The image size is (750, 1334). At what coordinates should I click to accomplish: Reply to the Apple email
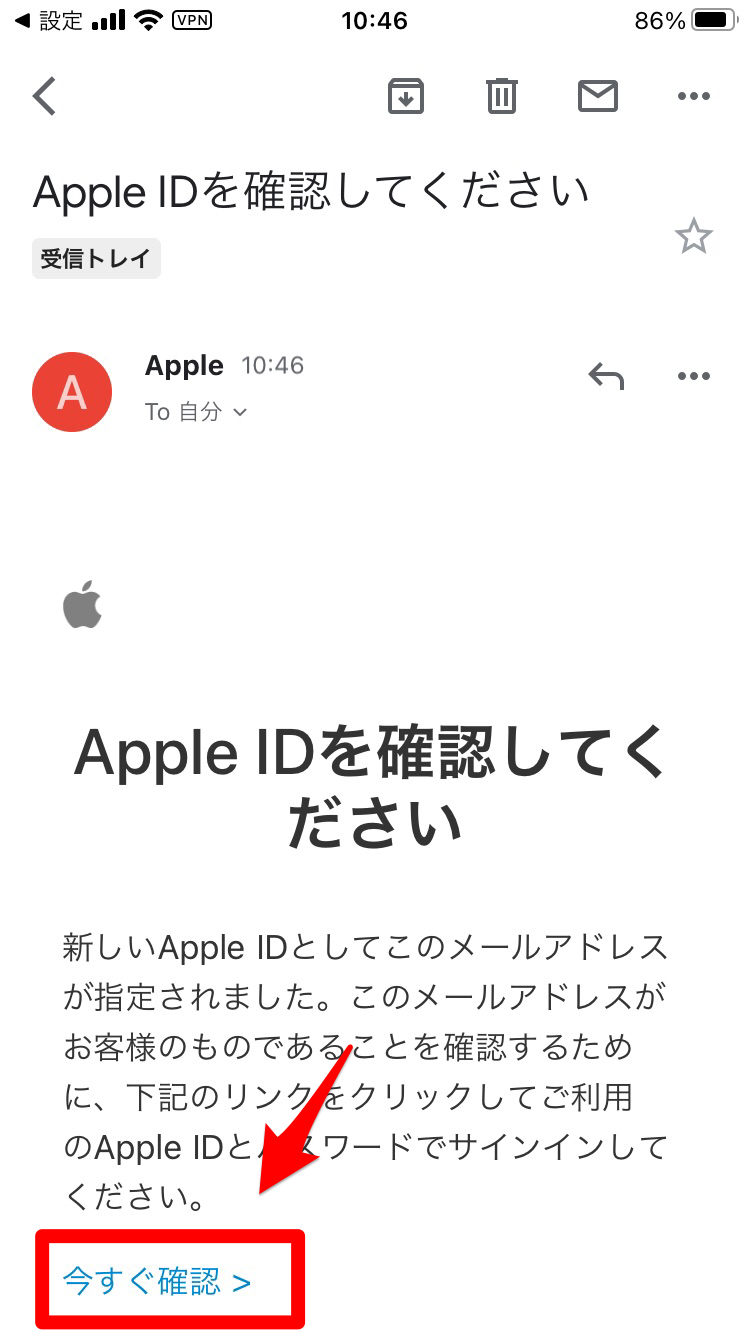coord(605,376)
